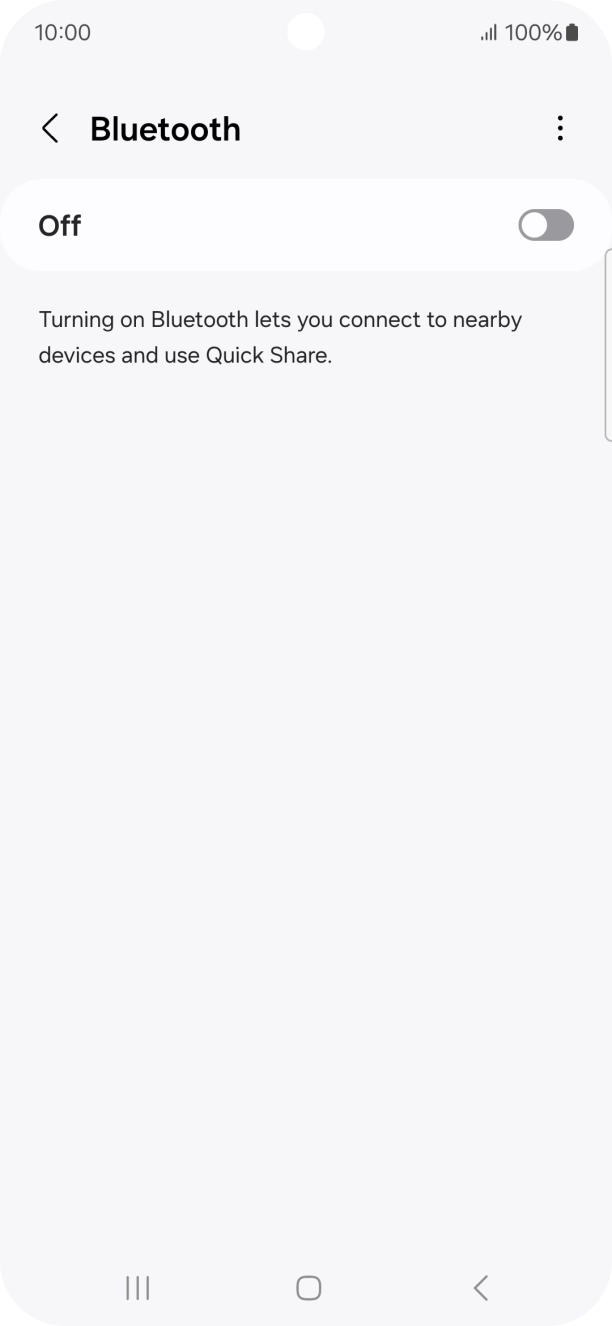This screenshot has height=1326, width=612.
Task: Tap the system back button
Action: [481, 1288]
